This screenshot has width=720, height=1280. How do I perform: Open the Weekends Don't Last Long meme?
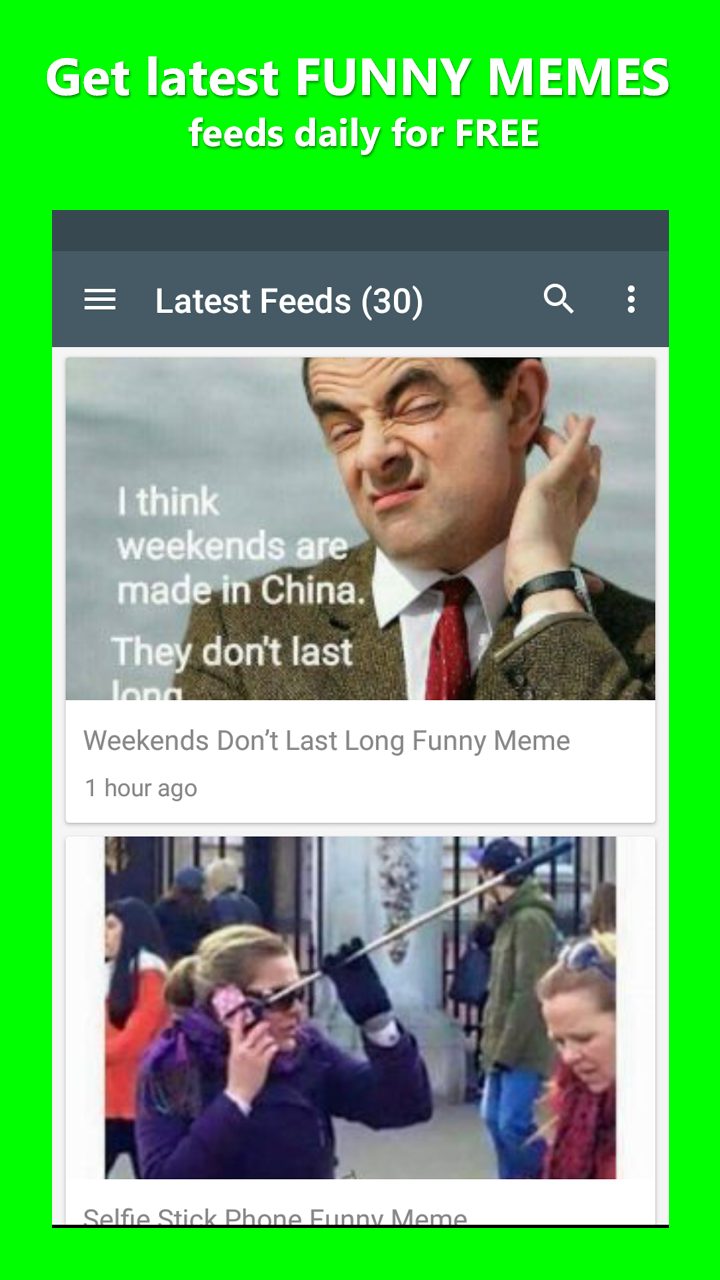pyautogui.click(x=326, y=740)
